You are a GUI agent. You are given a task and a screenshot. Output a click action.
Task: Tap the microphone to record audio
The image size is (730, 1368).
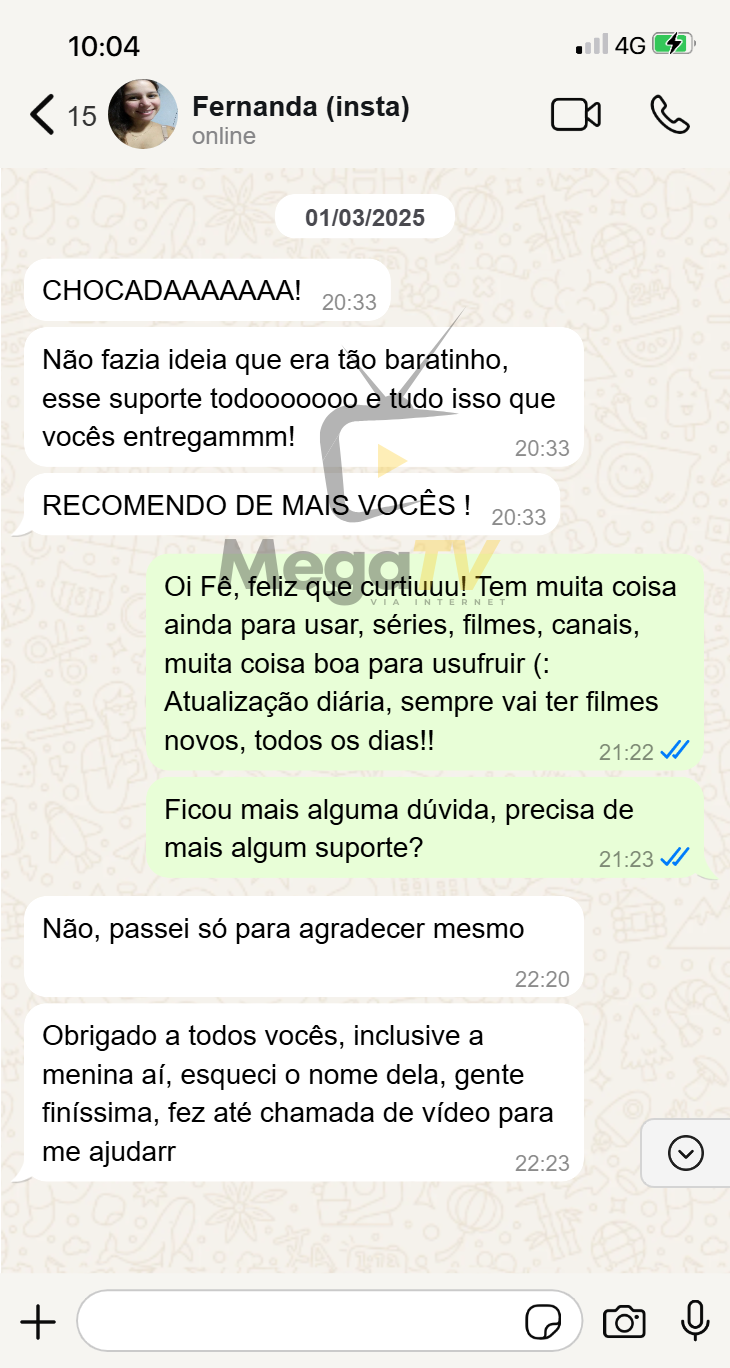695,1322
